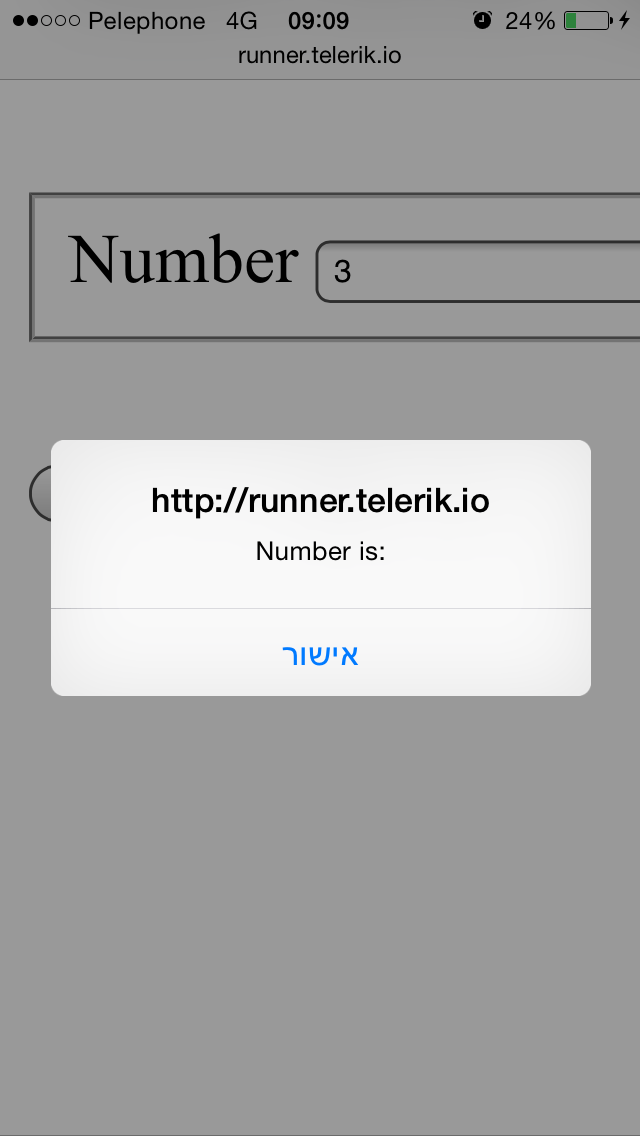The height and width of the screenshot is (1136, 640).
Task: Tap the Number input field
Action: pos(480,271)
